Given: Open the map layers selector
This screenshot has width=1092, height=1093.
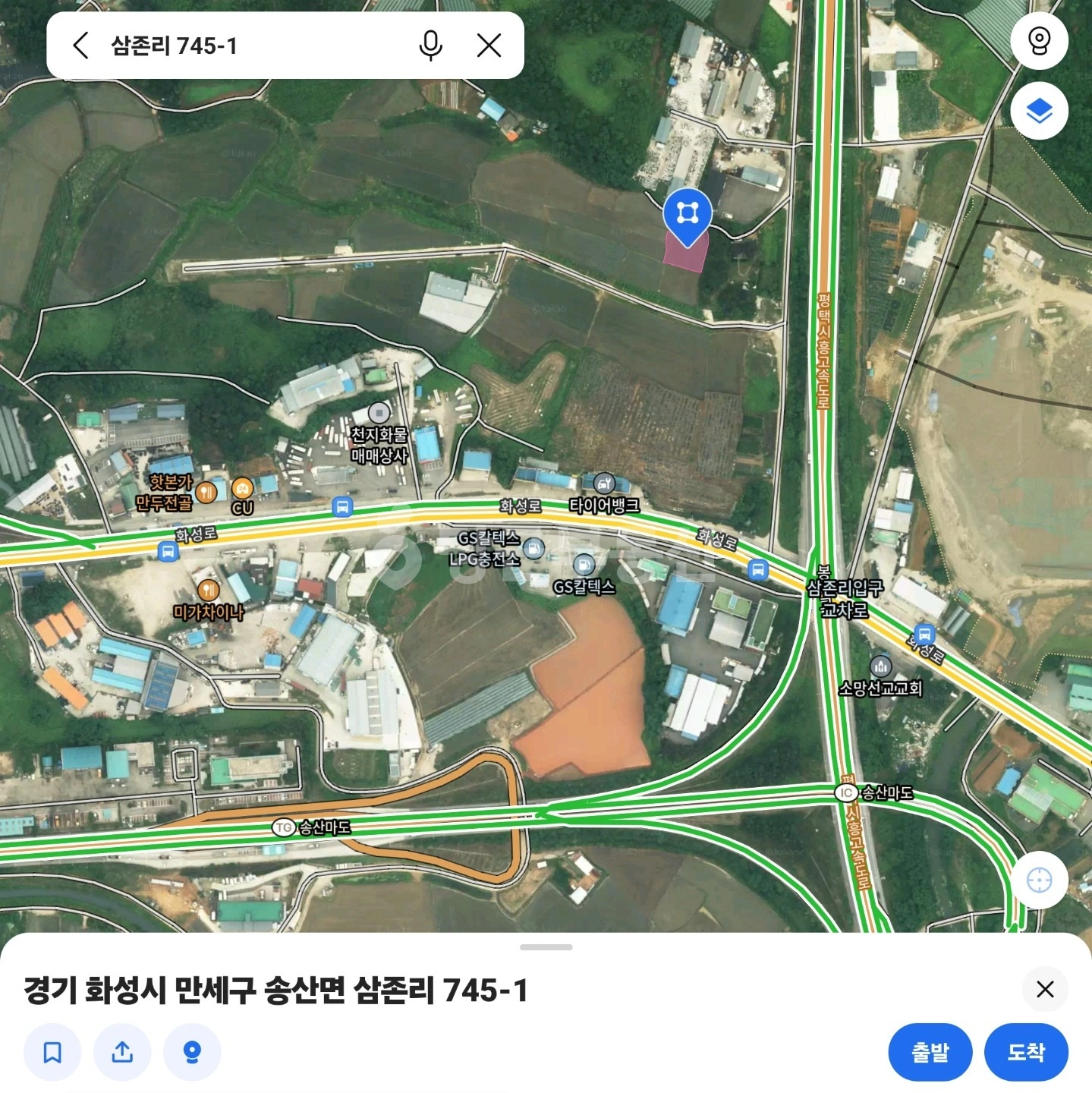Looking at the screenshot, I should coord(1039,111).
